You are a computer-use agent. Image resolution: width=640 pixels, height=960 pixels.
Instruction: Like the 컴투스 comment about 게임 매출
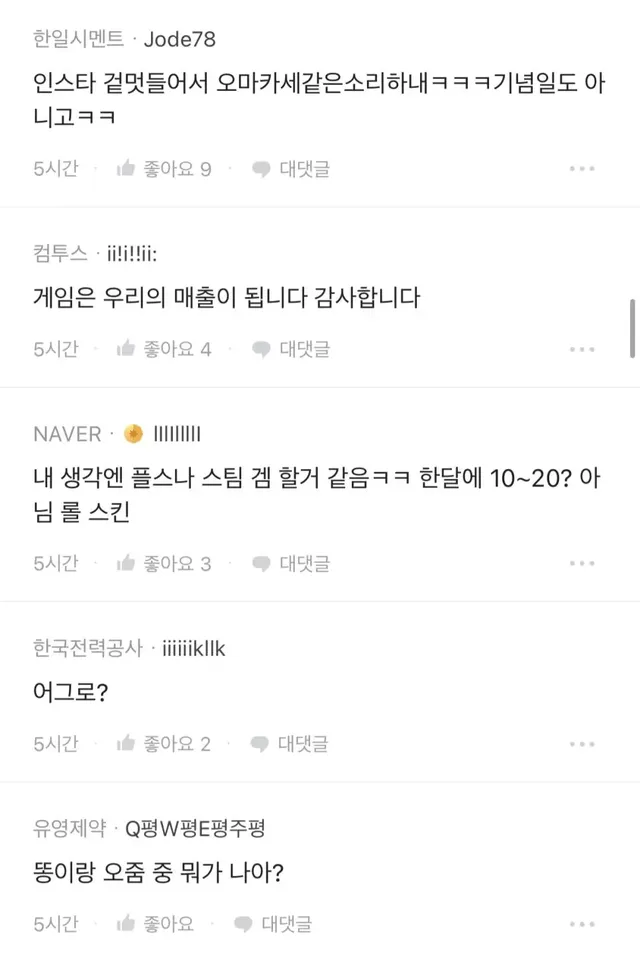[164, 349]
